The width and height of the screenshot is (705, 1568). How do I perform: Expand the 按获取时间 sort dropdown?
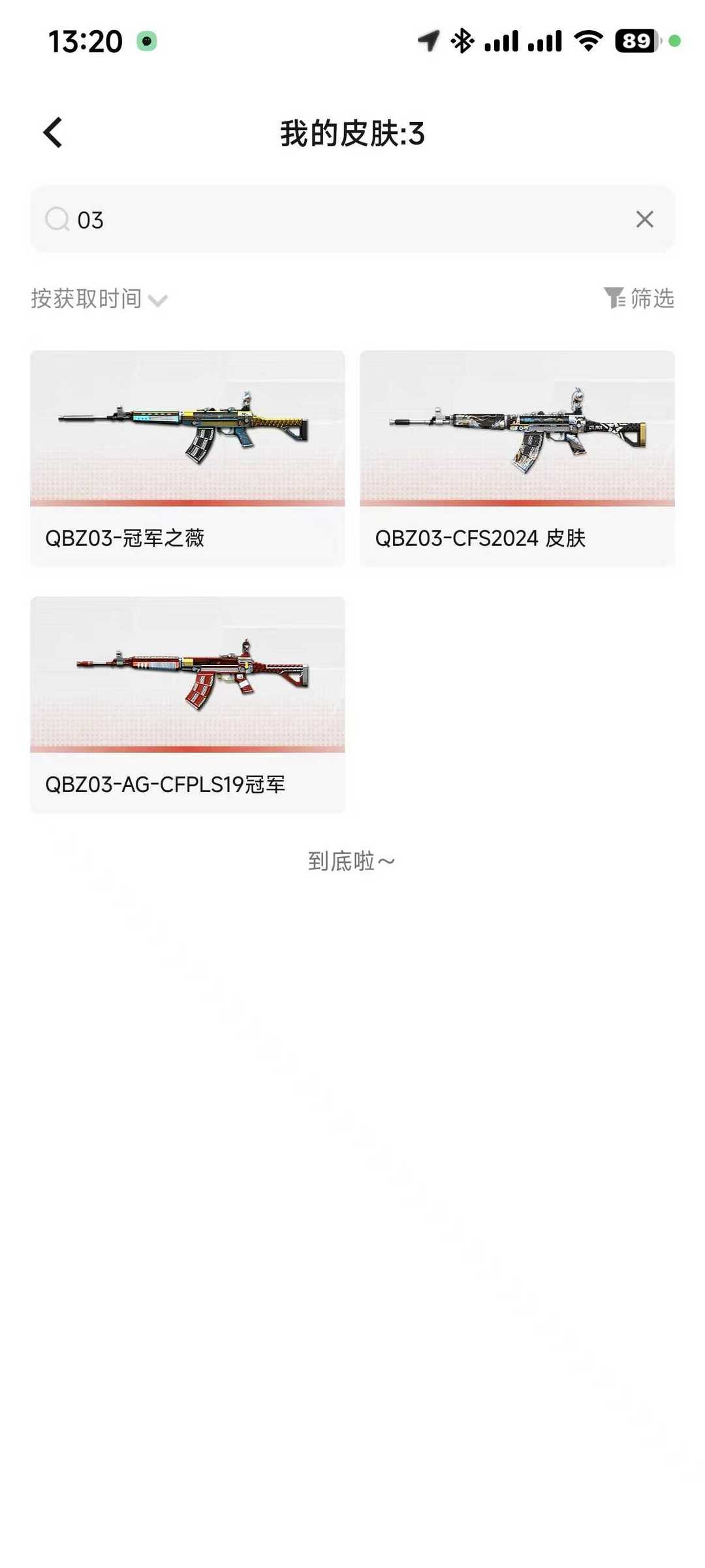click(x=99, y=299)
